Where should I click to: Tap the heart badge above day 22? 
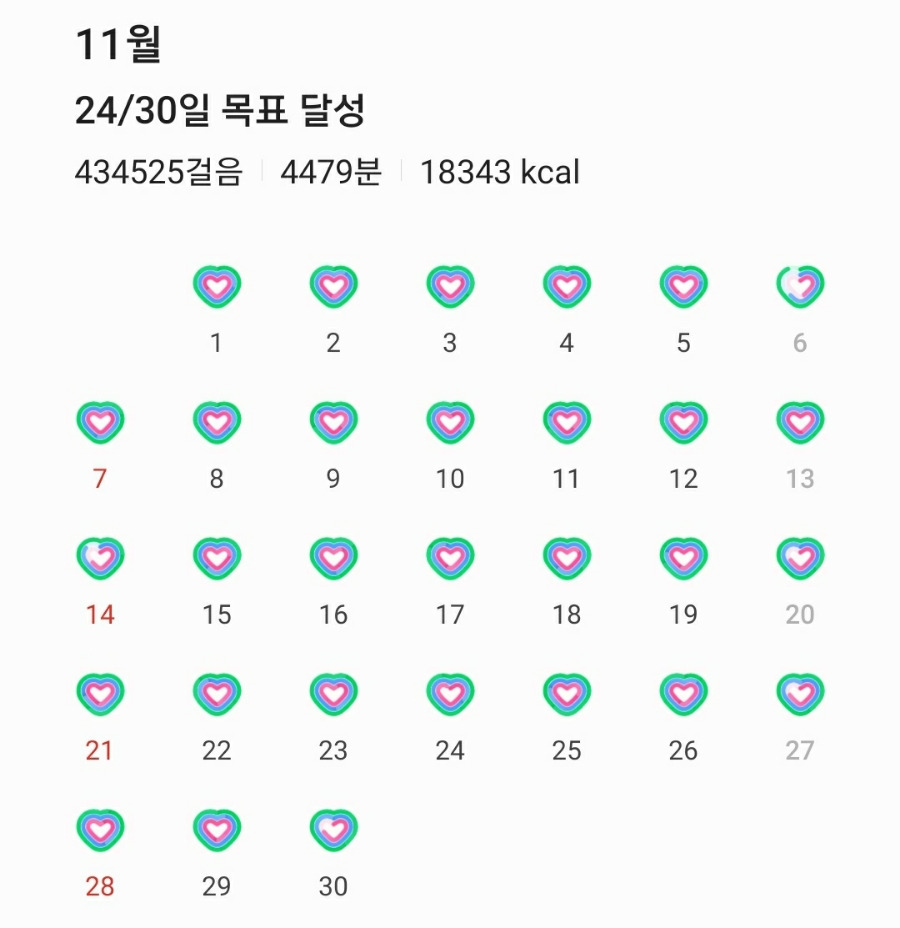click(216, 694)
